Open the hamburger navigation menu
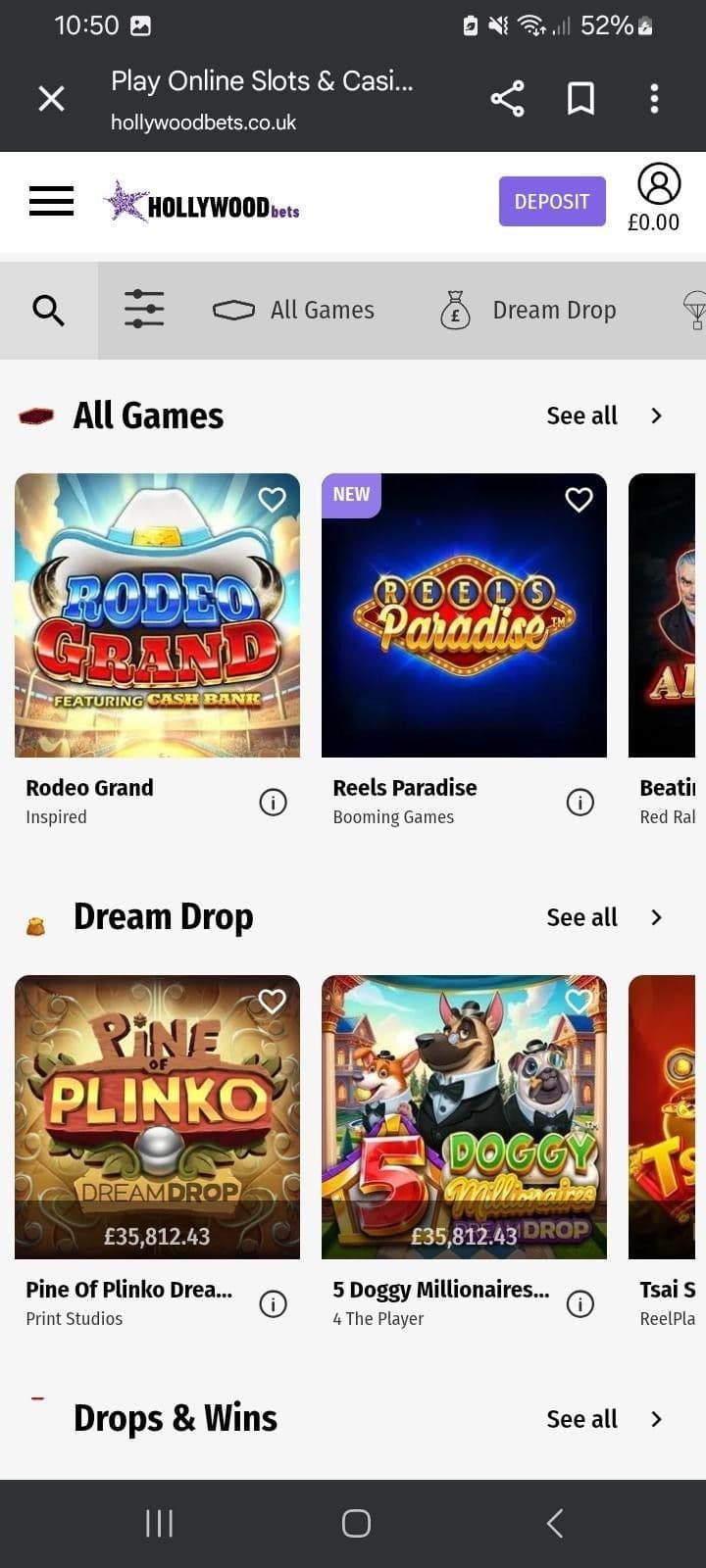This screenshot has width=706, height=1568. 51,201
